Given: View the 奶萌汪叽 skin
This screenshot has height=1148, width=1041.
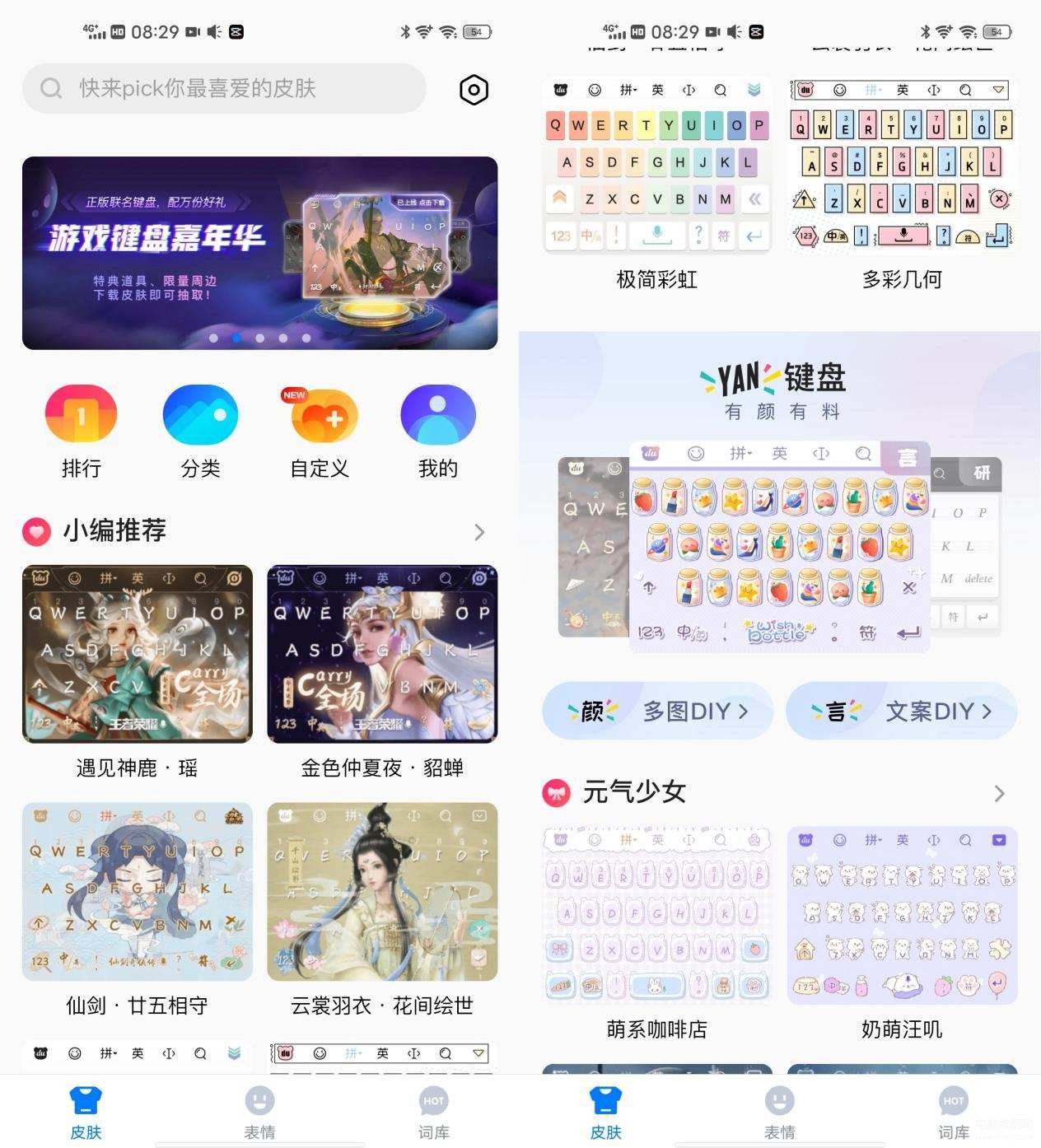Looking at the screenshot, I should tap(902, 916).
